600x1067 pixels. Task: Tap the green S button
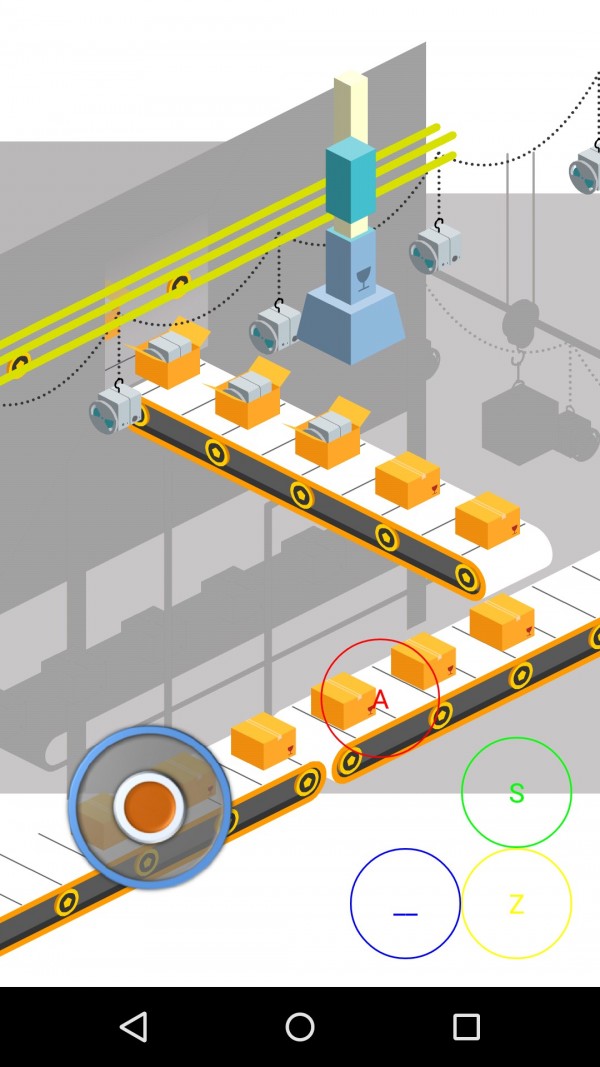tap(516, 792)
